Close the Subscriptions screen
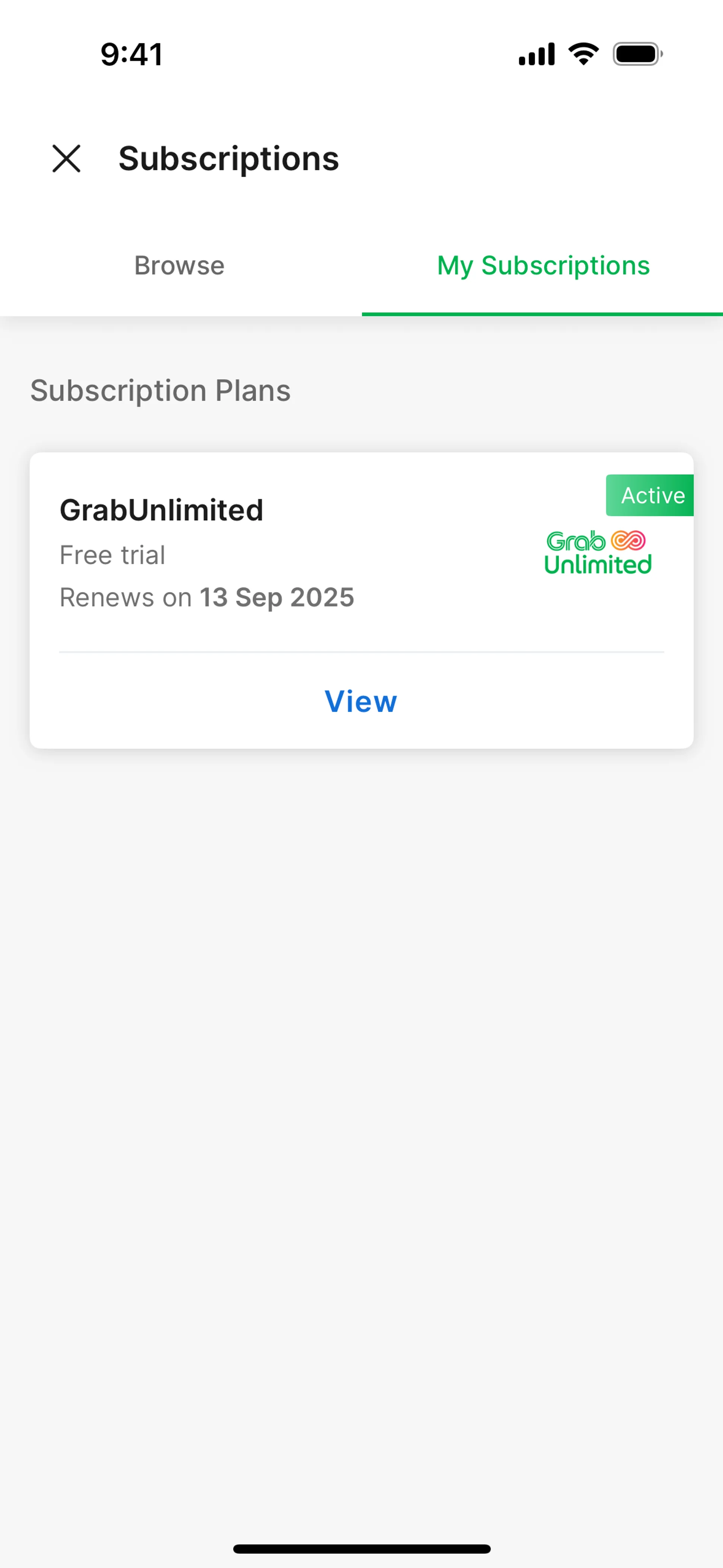The height and width of the screenshot is (1568, 723). 66,159
